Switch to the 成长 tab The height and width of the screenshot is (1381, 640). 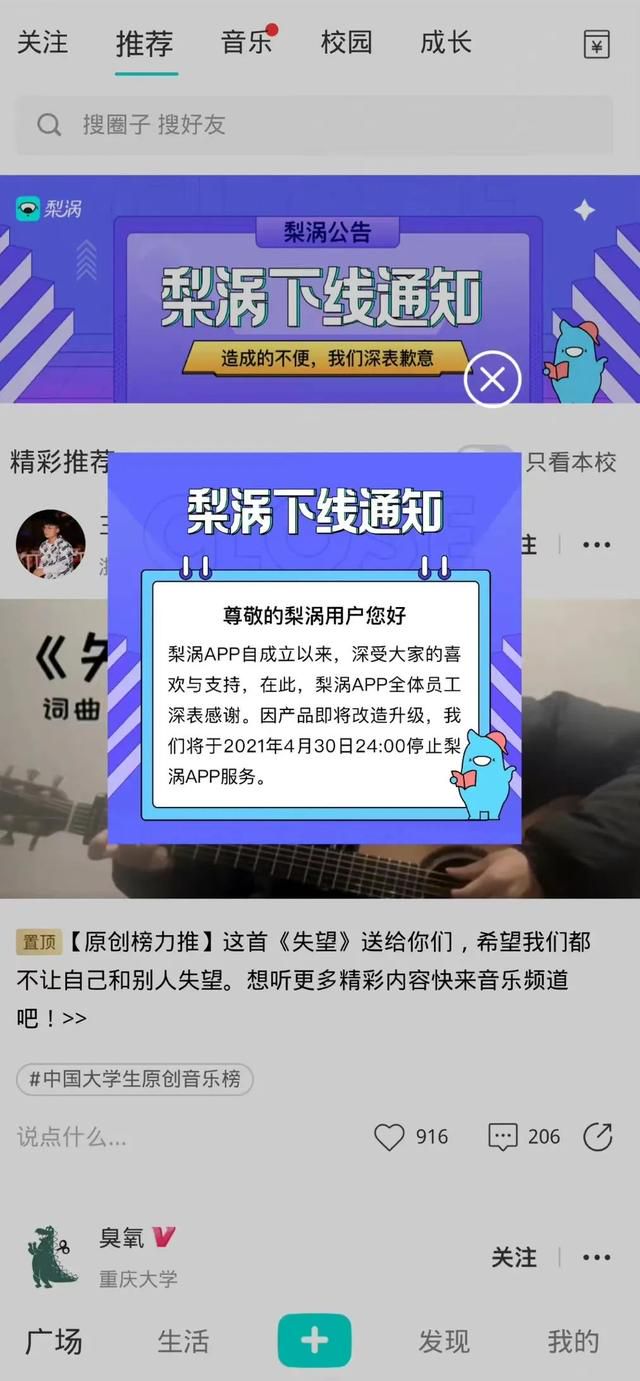[x=445, y=43]
